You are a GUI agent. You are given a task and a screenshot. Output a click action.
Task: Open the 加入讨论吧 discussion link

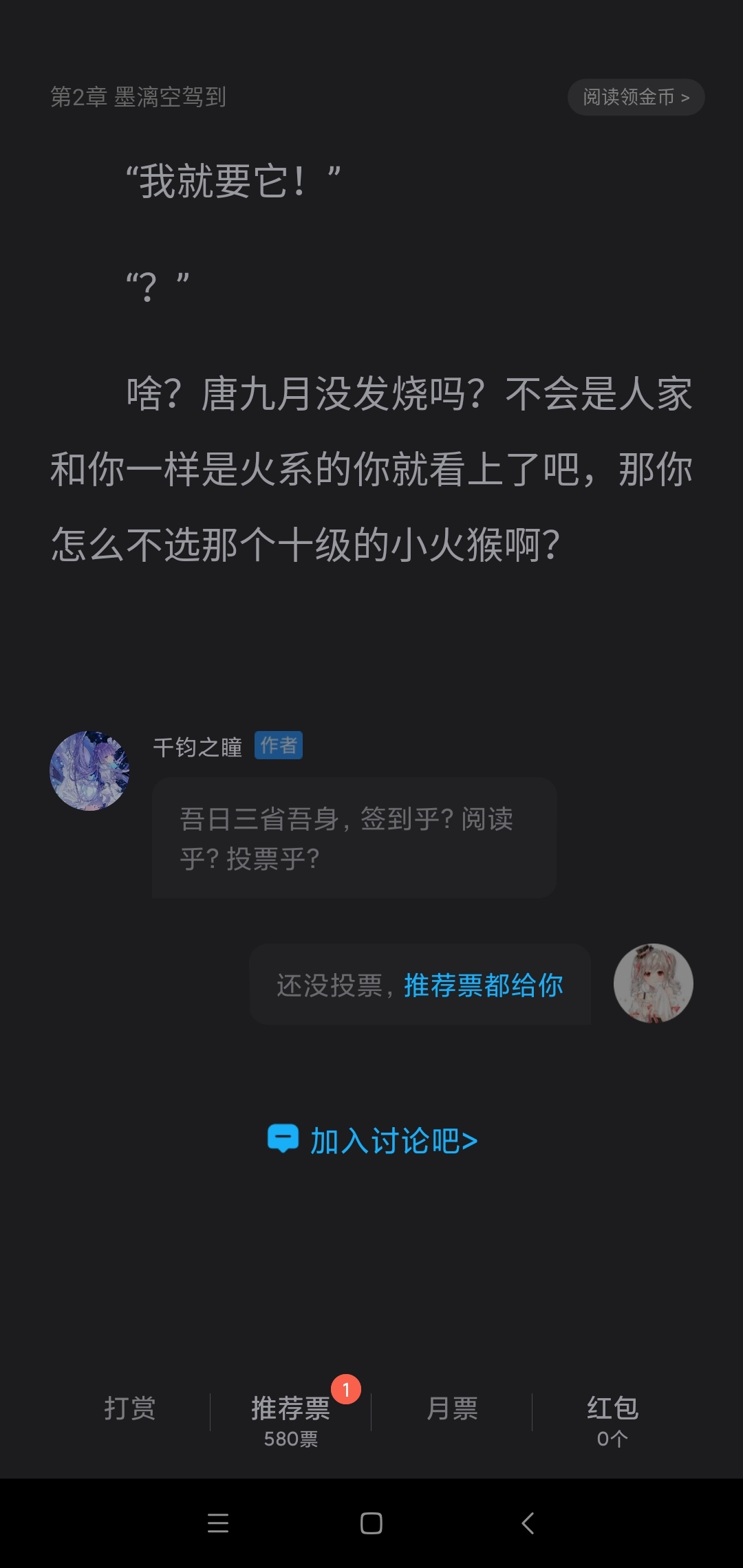pos(372,1140)
